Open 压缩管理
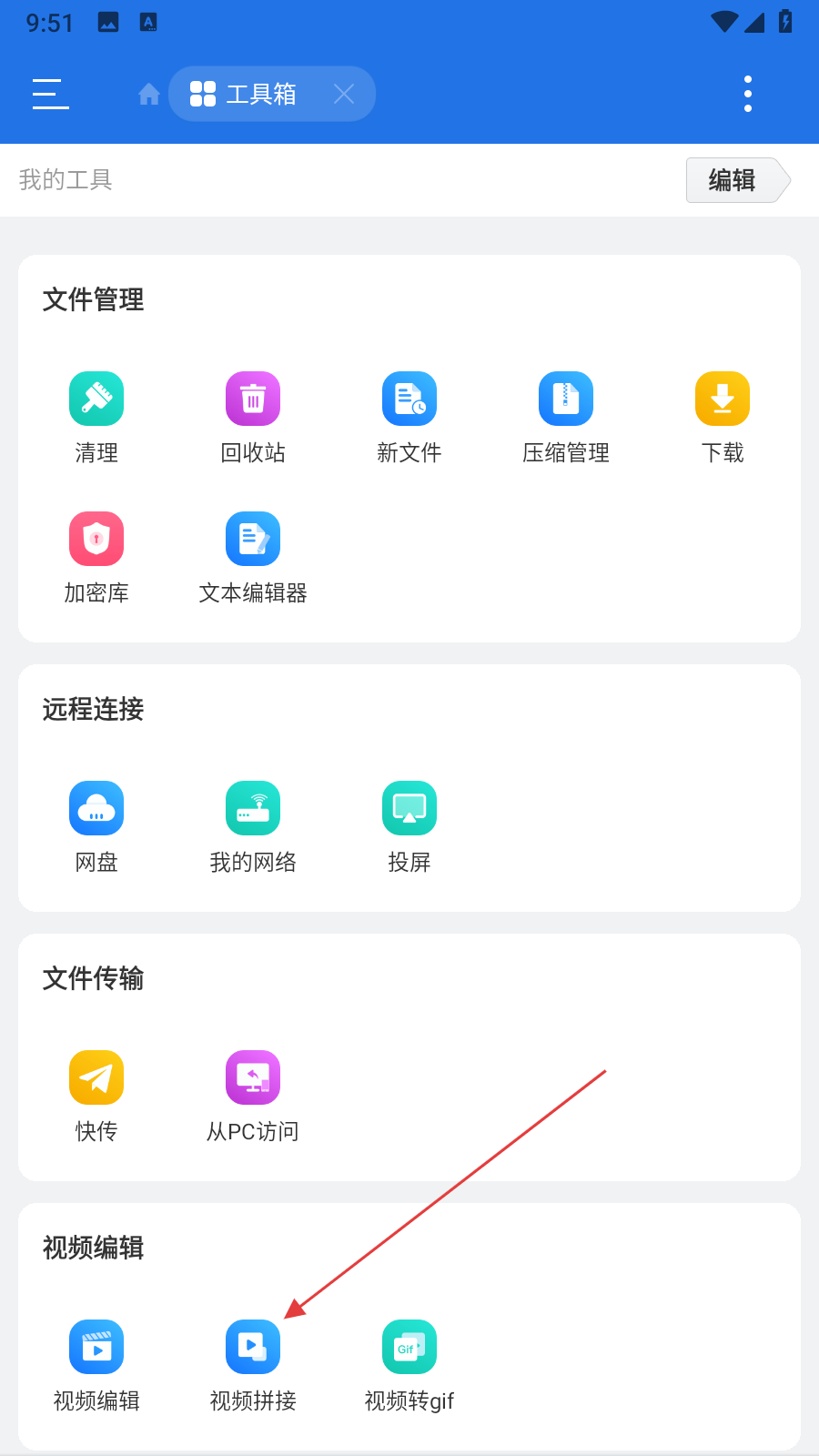This screenshot has width=819, height=1456. click(x=566, y=399)
